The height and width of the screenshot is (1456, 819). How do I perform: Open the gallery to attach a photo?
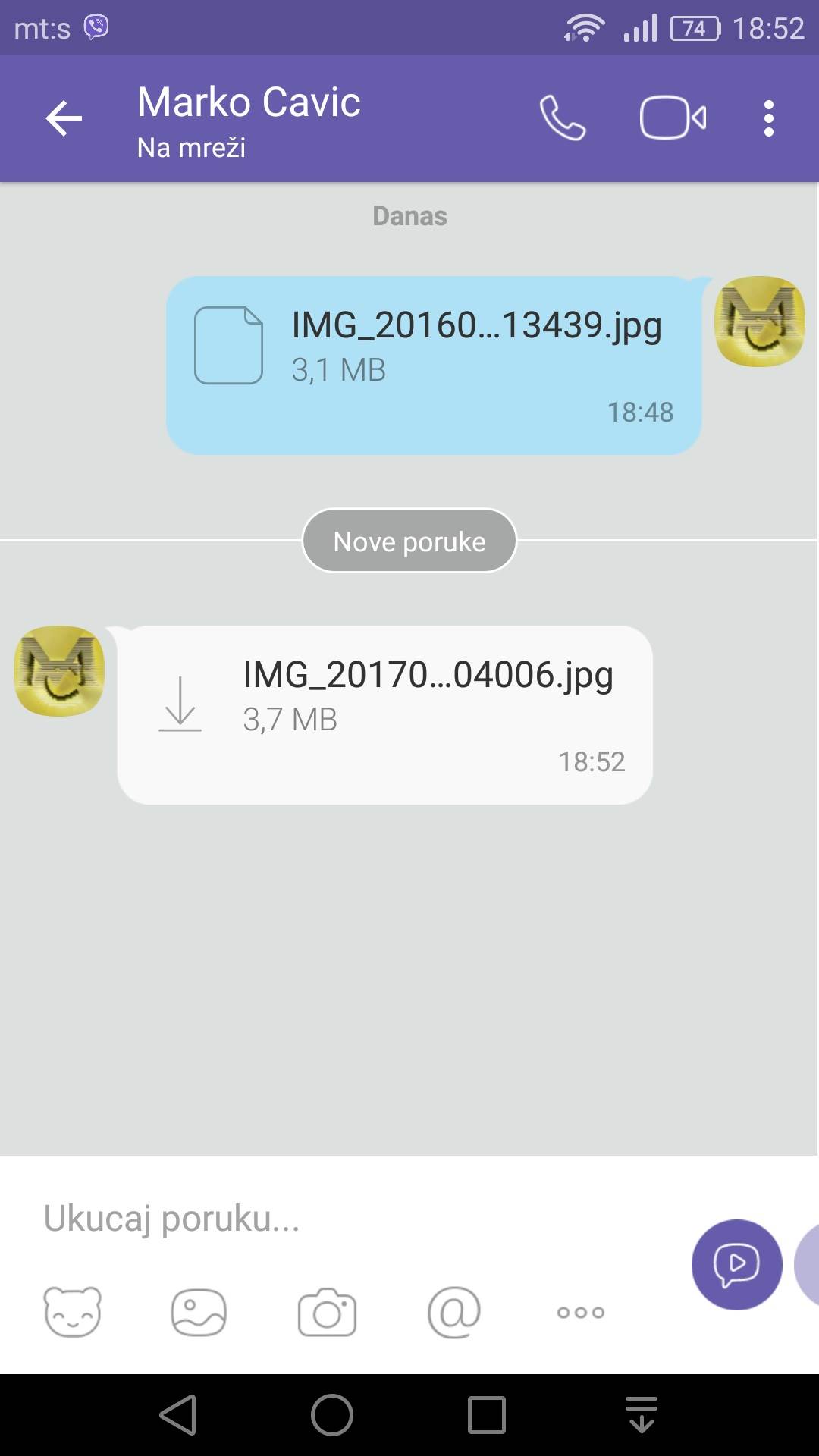(x=199, y=1312)
